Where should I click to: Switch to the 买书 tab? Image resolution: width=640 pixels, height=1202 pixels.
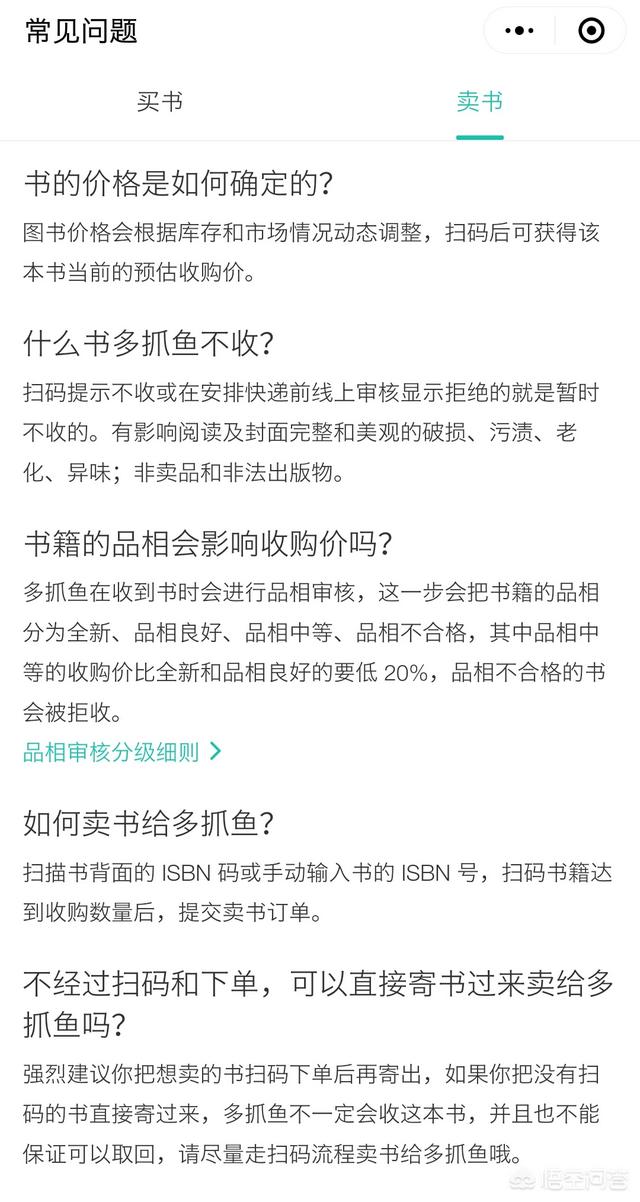tap(160, 101)
